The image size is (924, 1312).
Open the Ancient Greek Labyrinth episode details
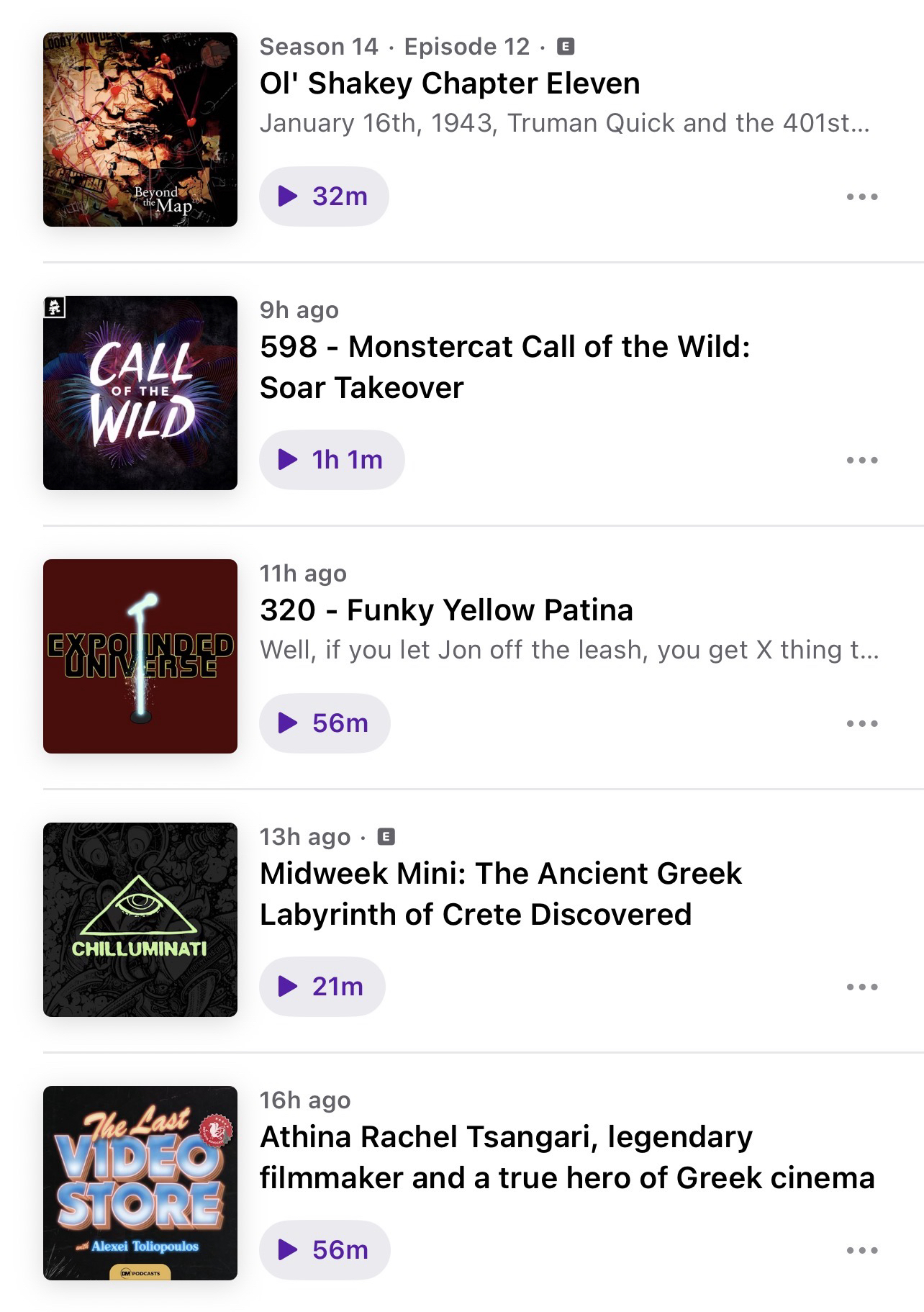click(x=500, y=894)
